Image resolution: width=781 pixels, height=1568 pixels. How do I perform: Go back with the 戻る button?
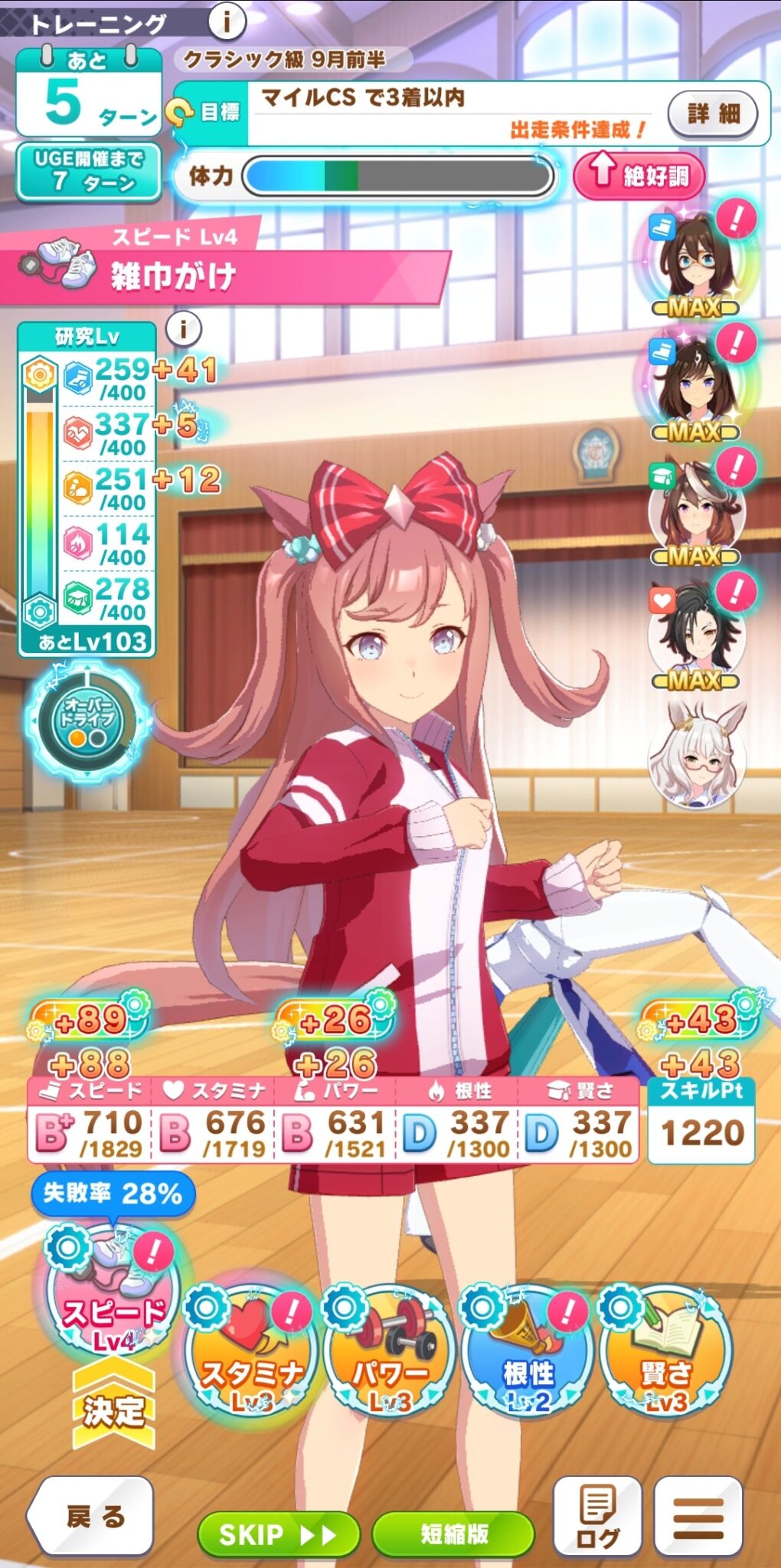(91, 1516)
